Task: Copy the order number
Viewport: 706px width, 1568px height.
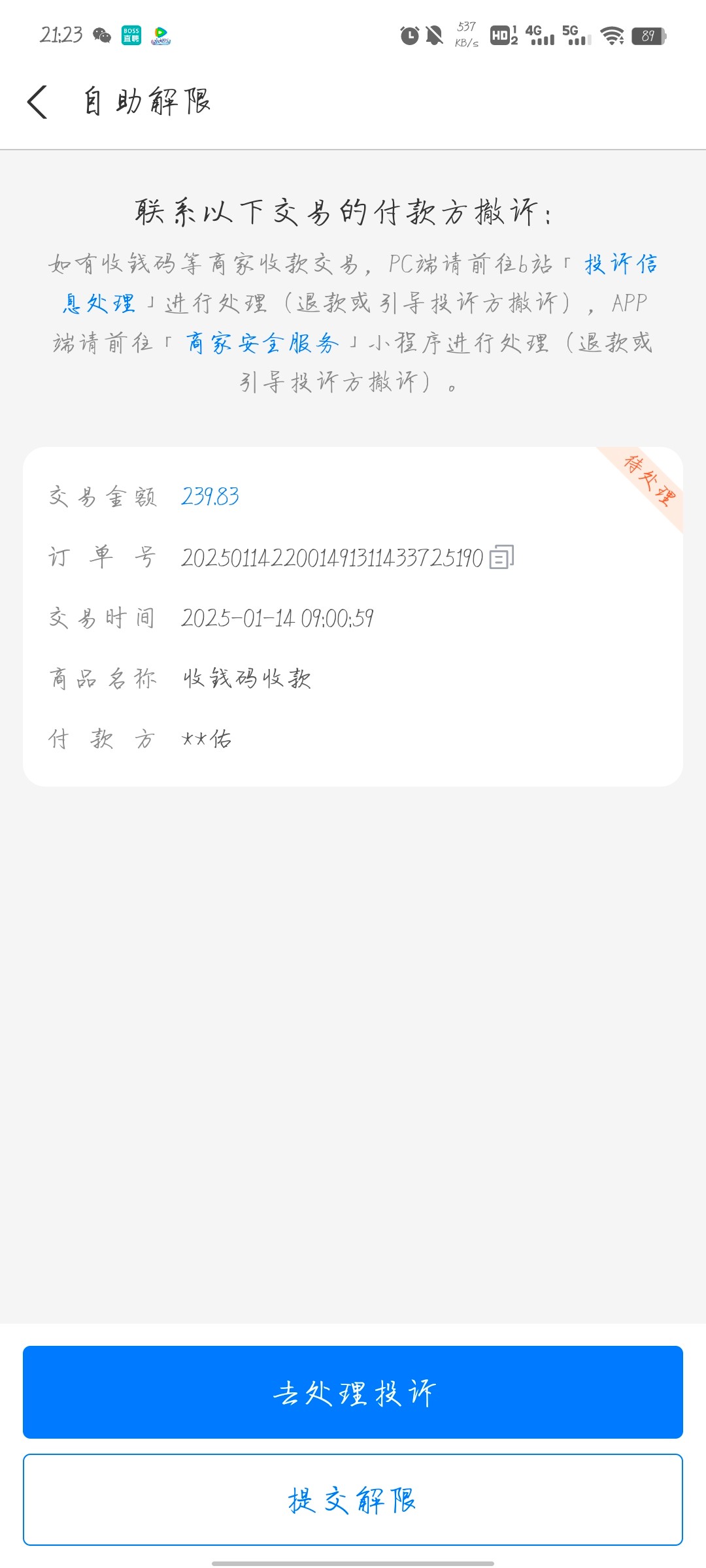Action: coord(501,557)
